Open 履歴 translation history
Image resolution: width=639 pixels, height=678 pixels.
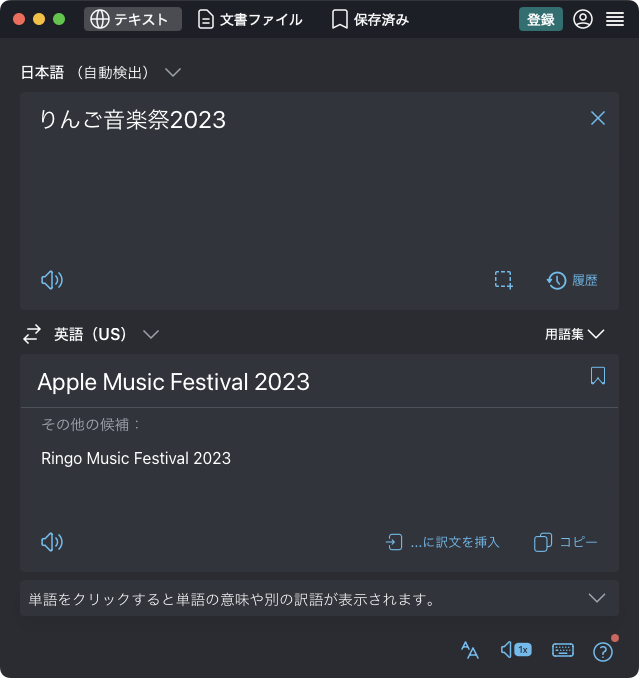(572, 280)
